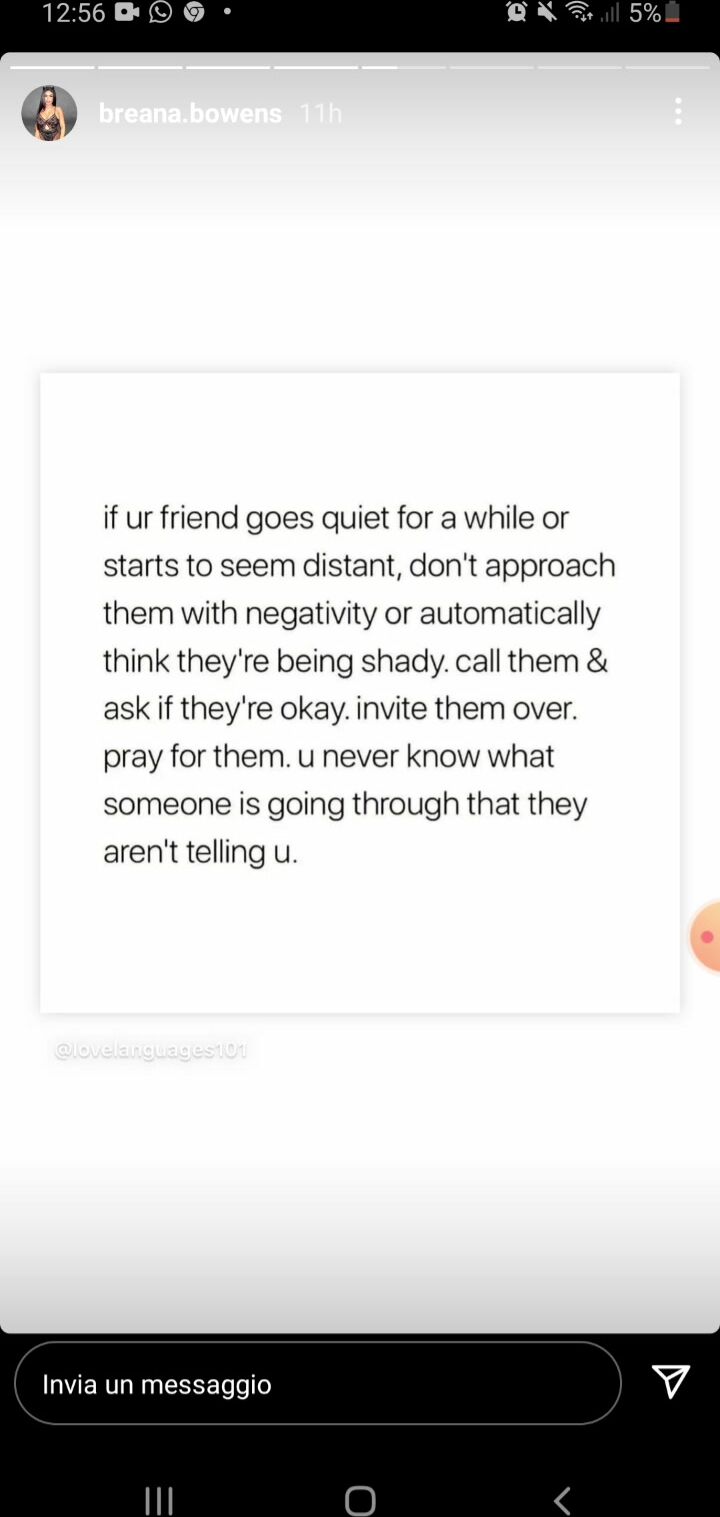
Task: Open breana.bowens profile picture
Action: pyautogui.click(x=49, y=113)
